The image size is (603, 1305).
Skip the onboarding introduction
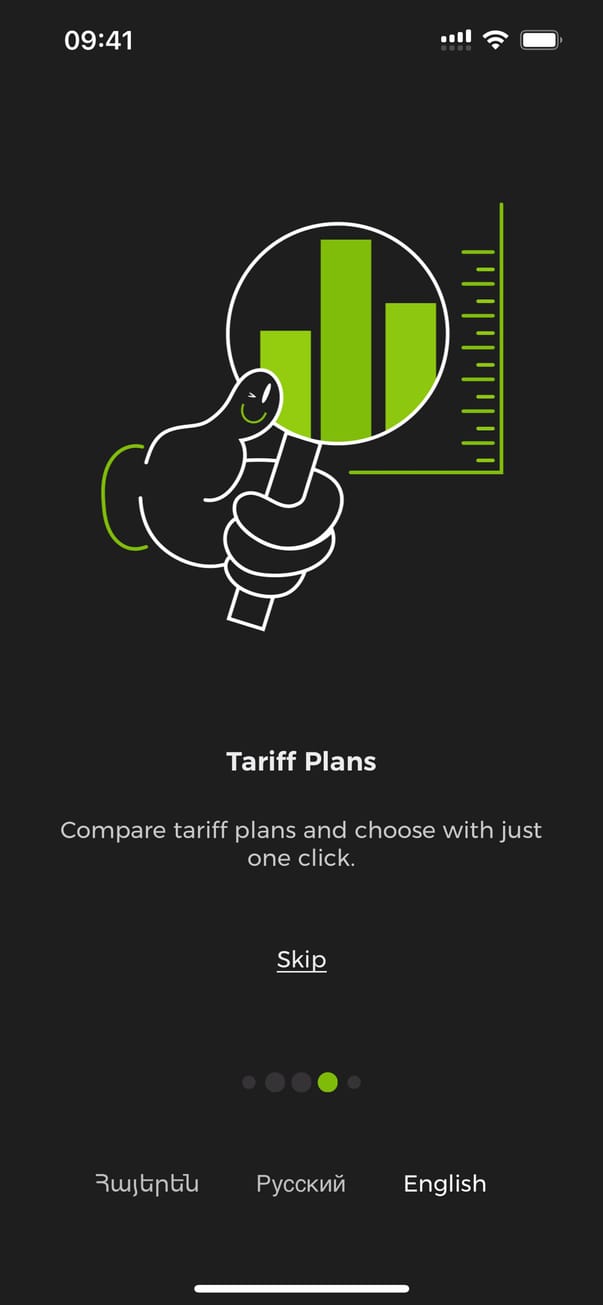[x=301, y=960]
